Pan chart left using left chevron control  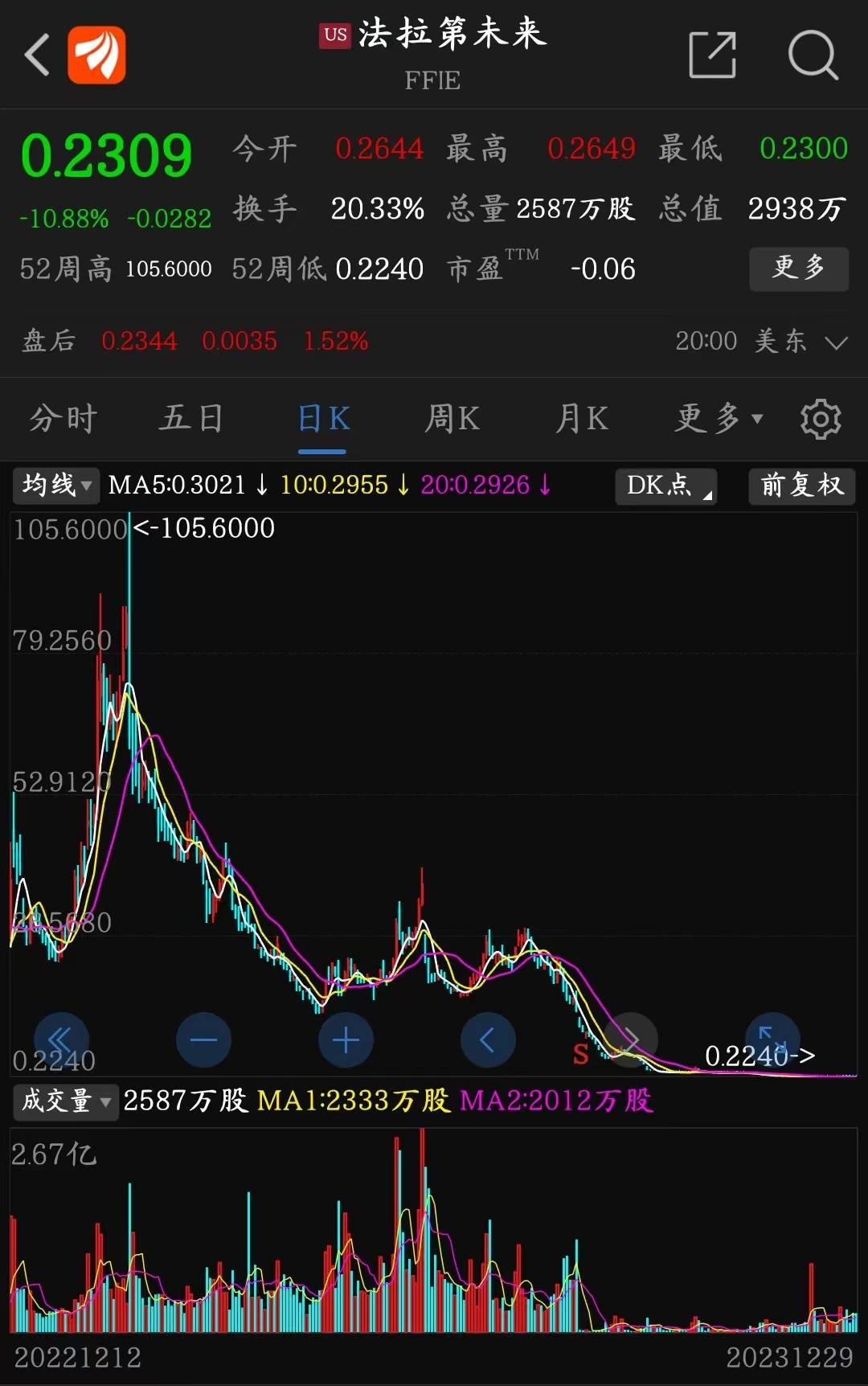pos(488,1039)
